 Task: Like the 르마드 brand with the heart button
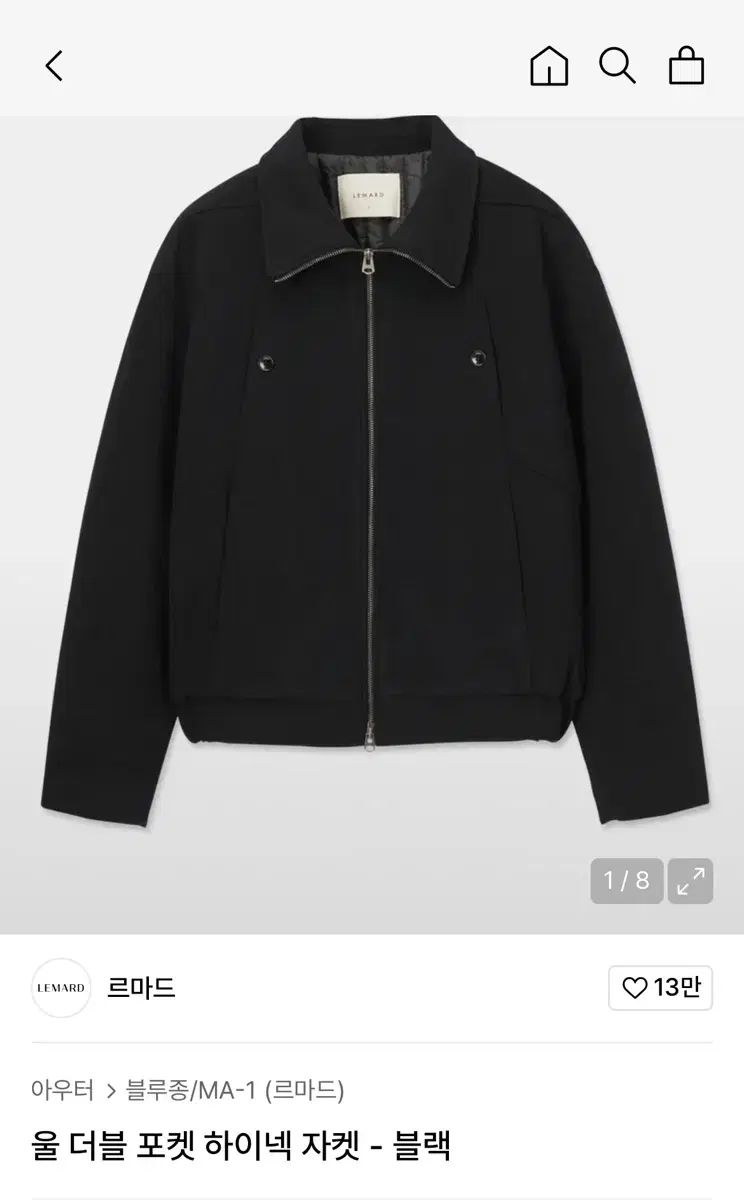[660, 989]
